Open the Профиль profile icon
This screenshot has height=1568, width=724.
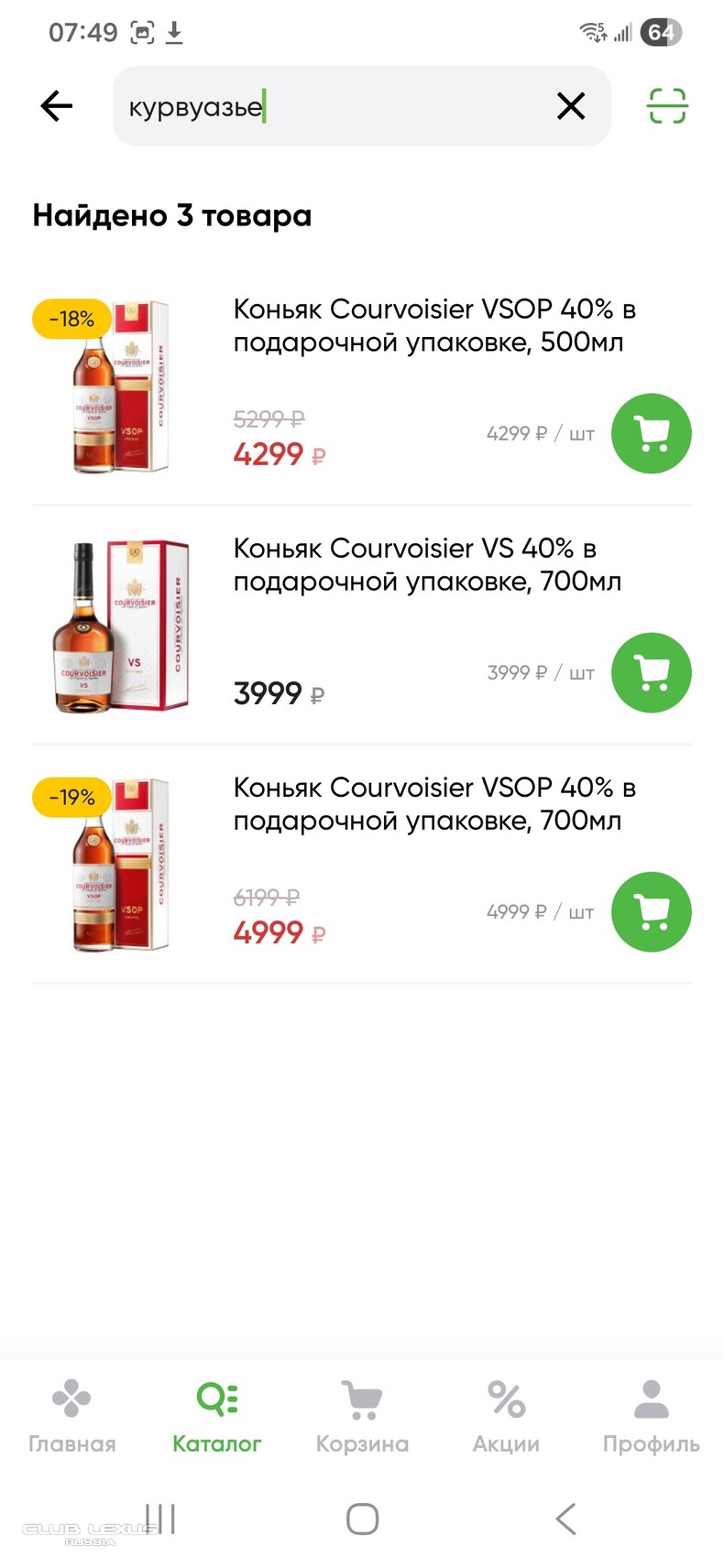pos(651,1399)
